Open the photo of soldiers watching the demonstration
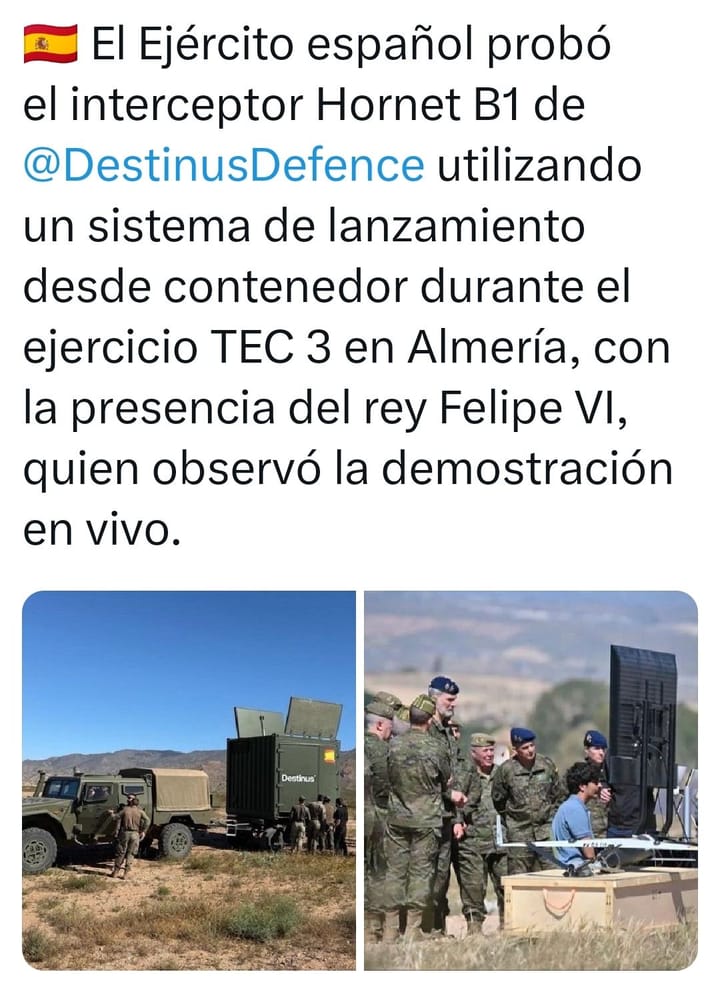 [531, 780]
